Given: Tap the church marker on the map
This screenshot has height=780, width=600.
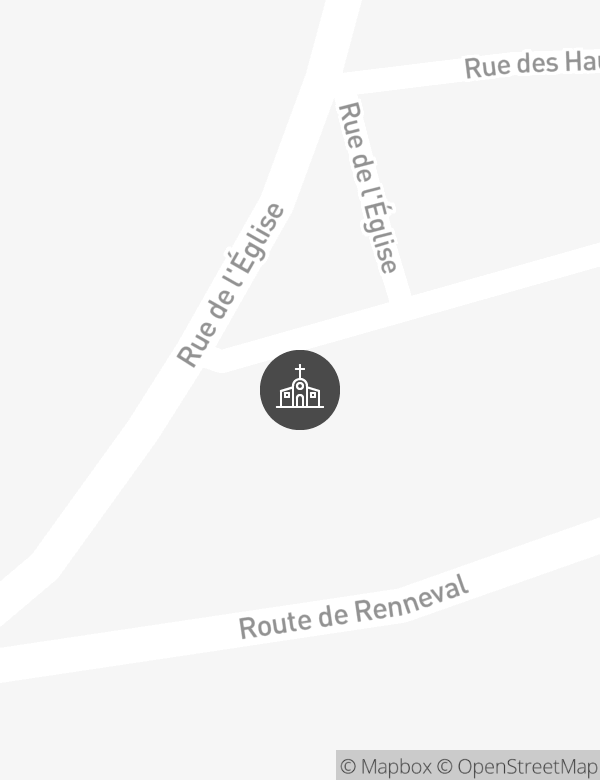Looking at the screenshot, I should (300, 390).
